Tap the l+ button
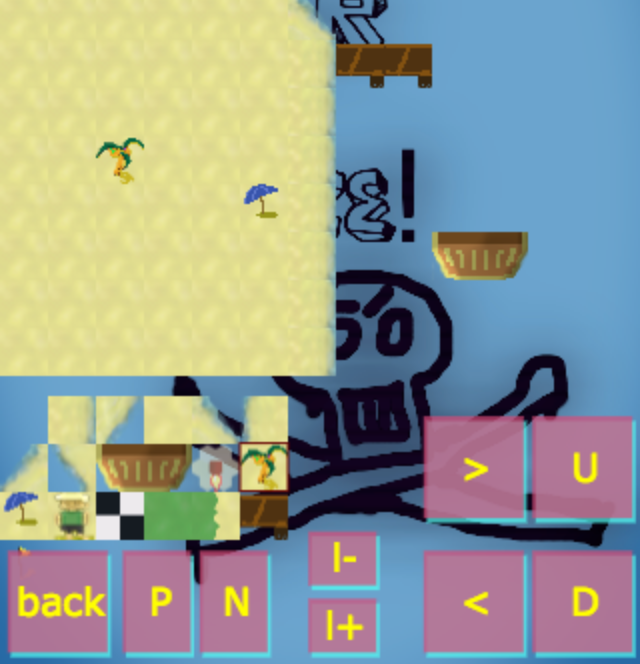Screen dimensions: 640x664 click(343, 626)
